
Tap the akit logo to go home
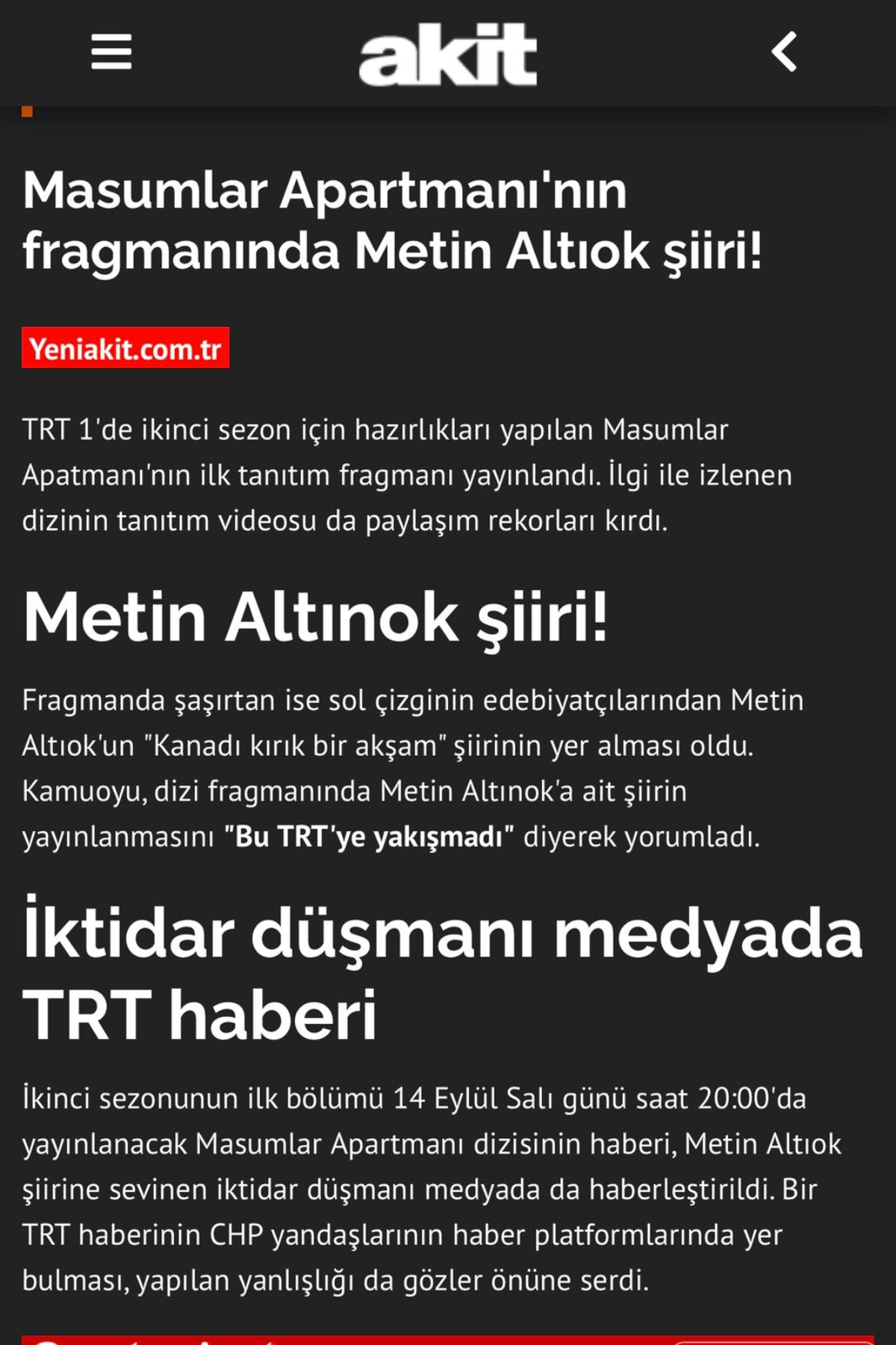[447, 54]
